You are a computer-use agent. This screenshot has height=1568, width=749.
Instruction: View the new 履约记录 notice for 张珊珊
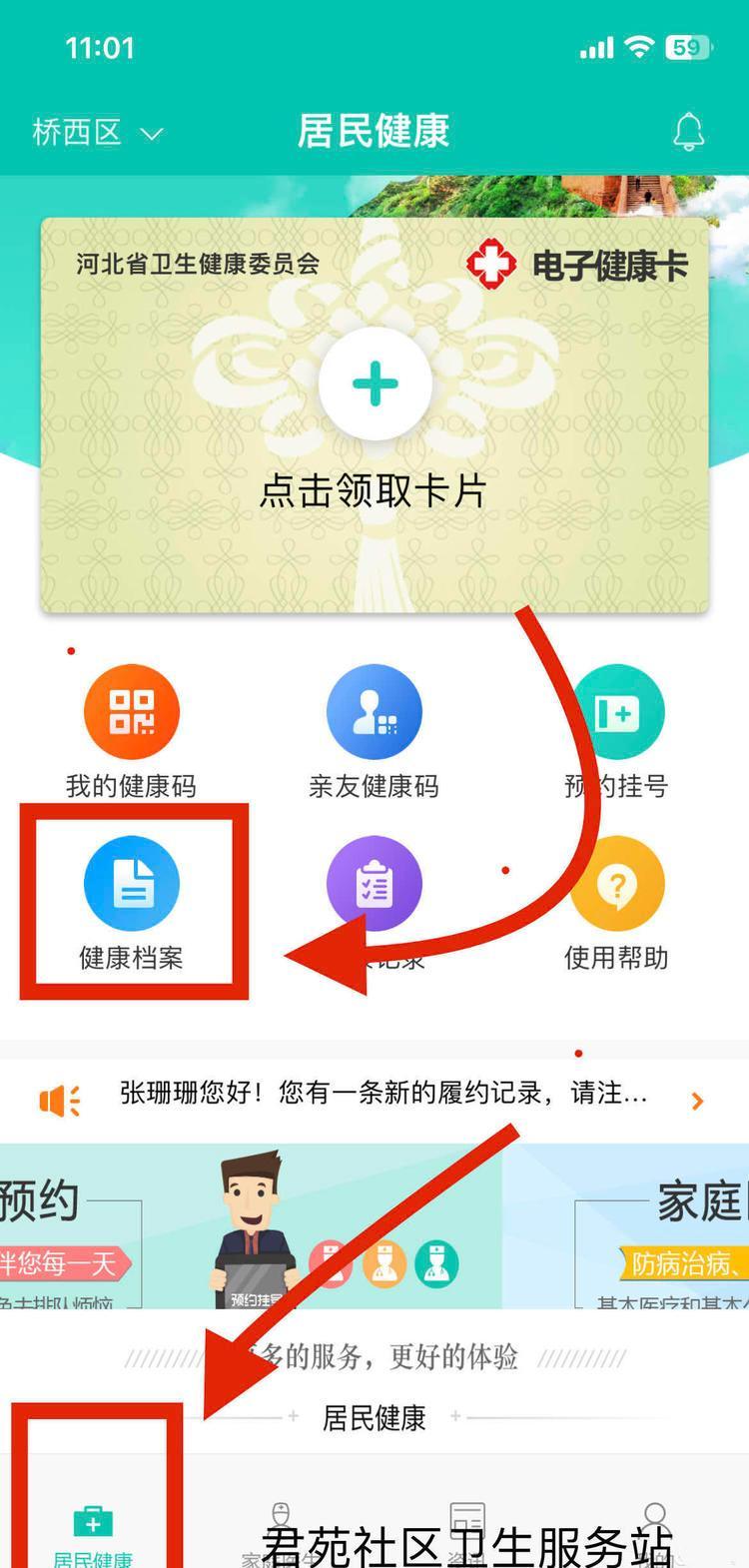click(x=383, y=1095)
